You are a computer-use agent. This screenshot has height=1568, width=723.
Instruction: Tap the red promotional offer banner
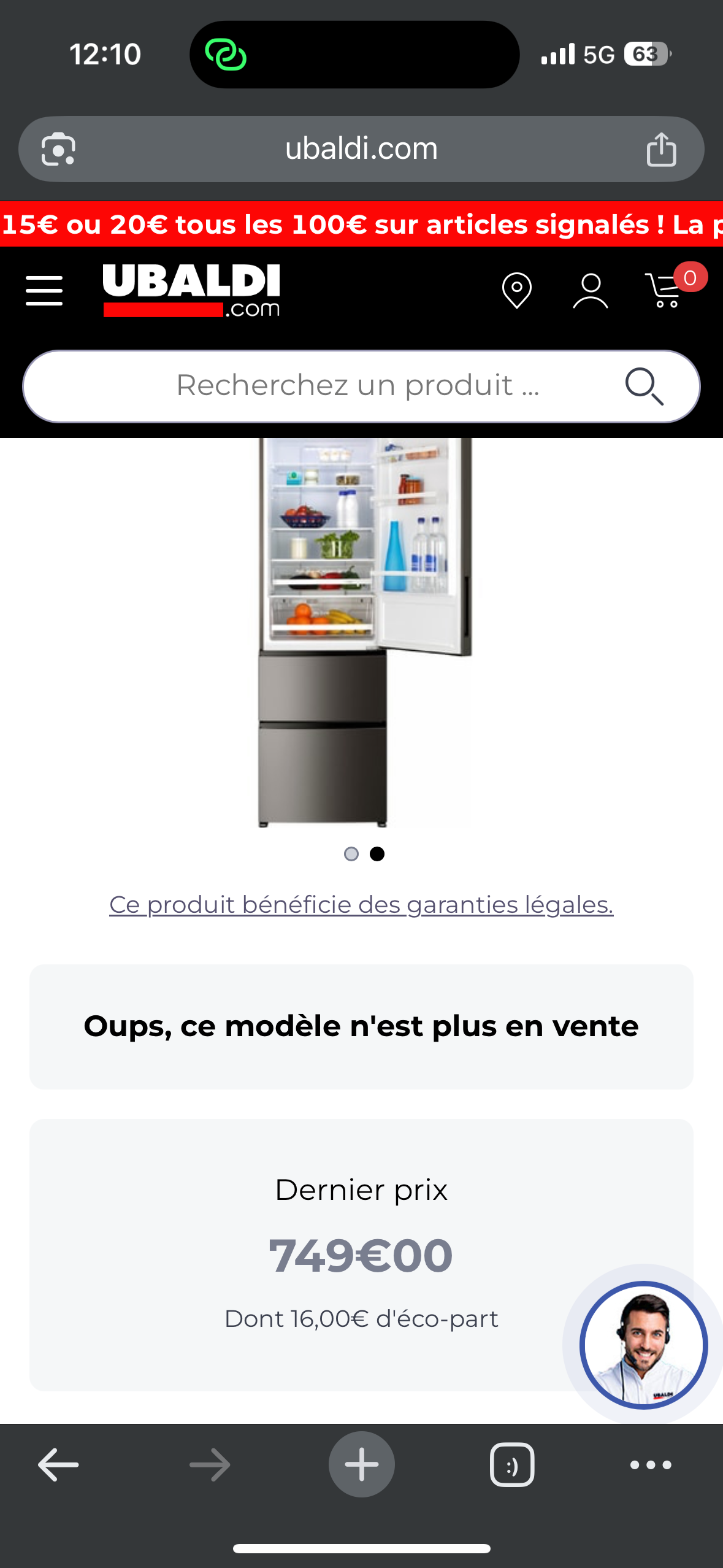tap(361, 225)
